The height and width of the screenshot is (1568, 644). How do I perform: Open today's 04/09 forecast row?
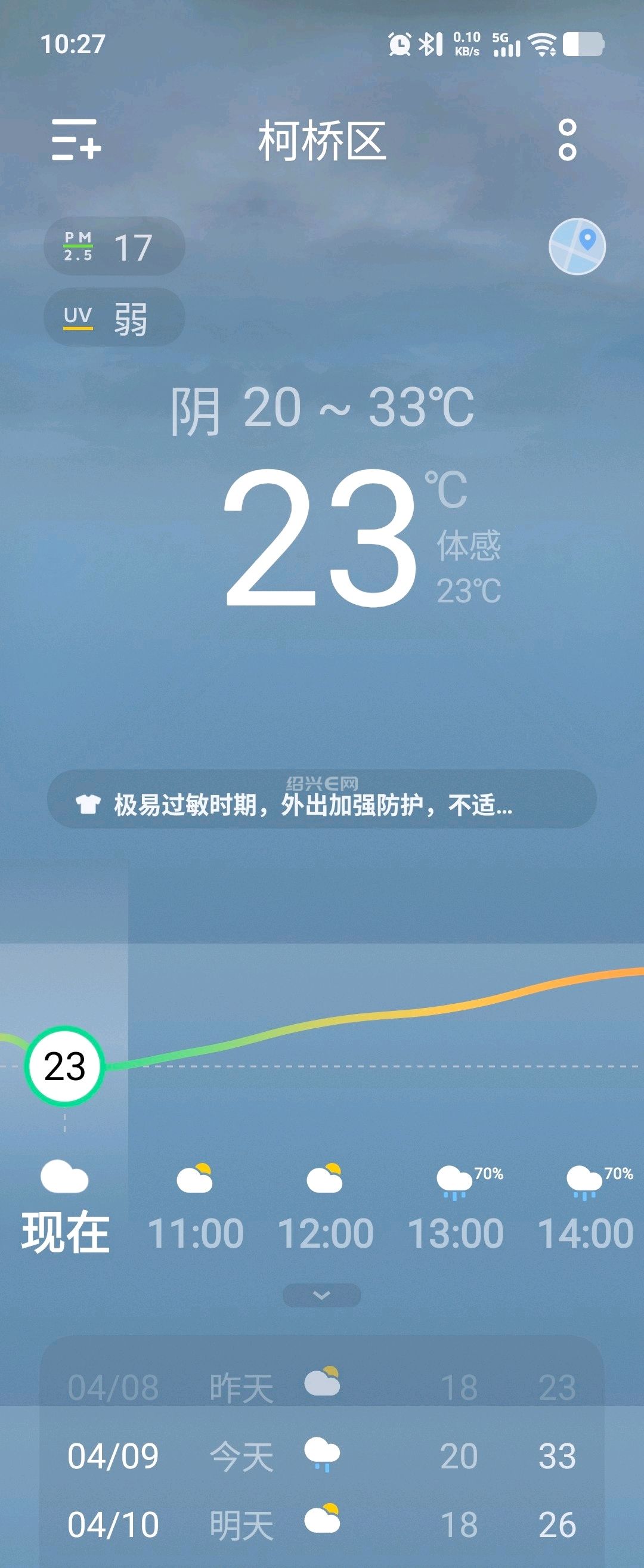click(x=321, y=1456)
